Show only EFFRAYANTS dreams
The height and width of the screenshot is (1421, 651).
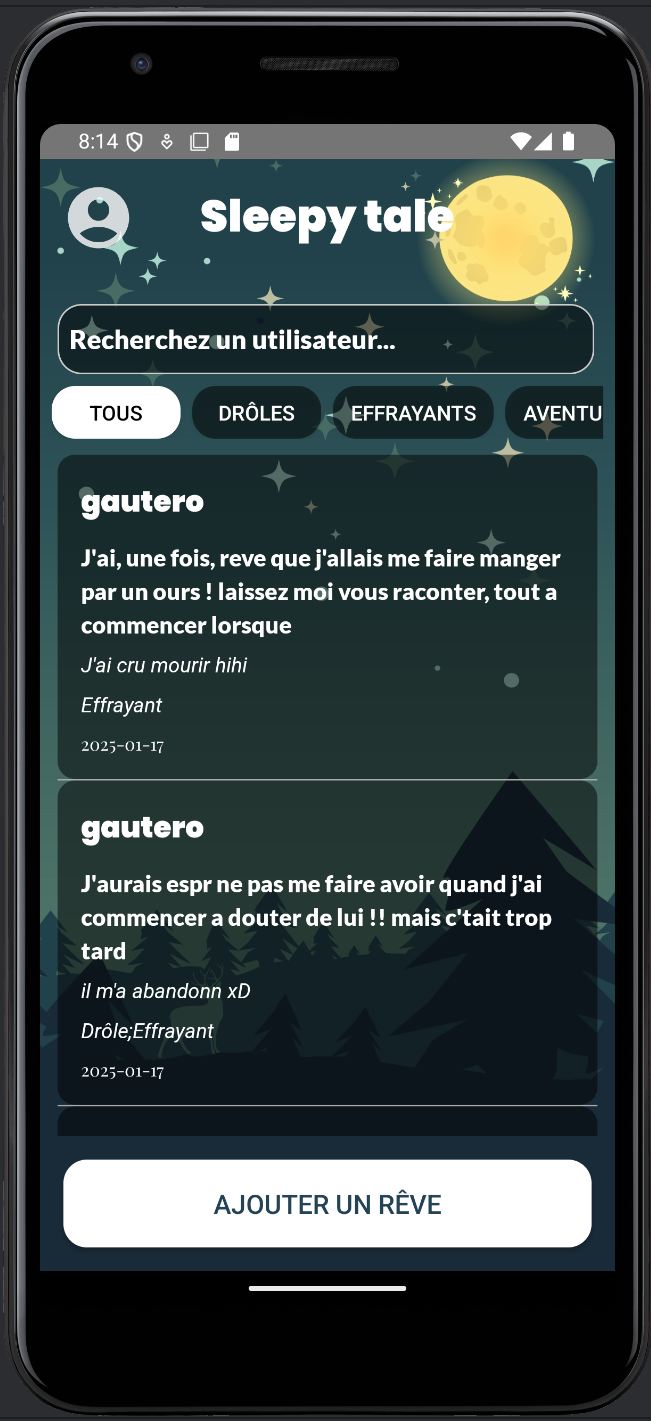pyautogui.click(x=413, y=413)
